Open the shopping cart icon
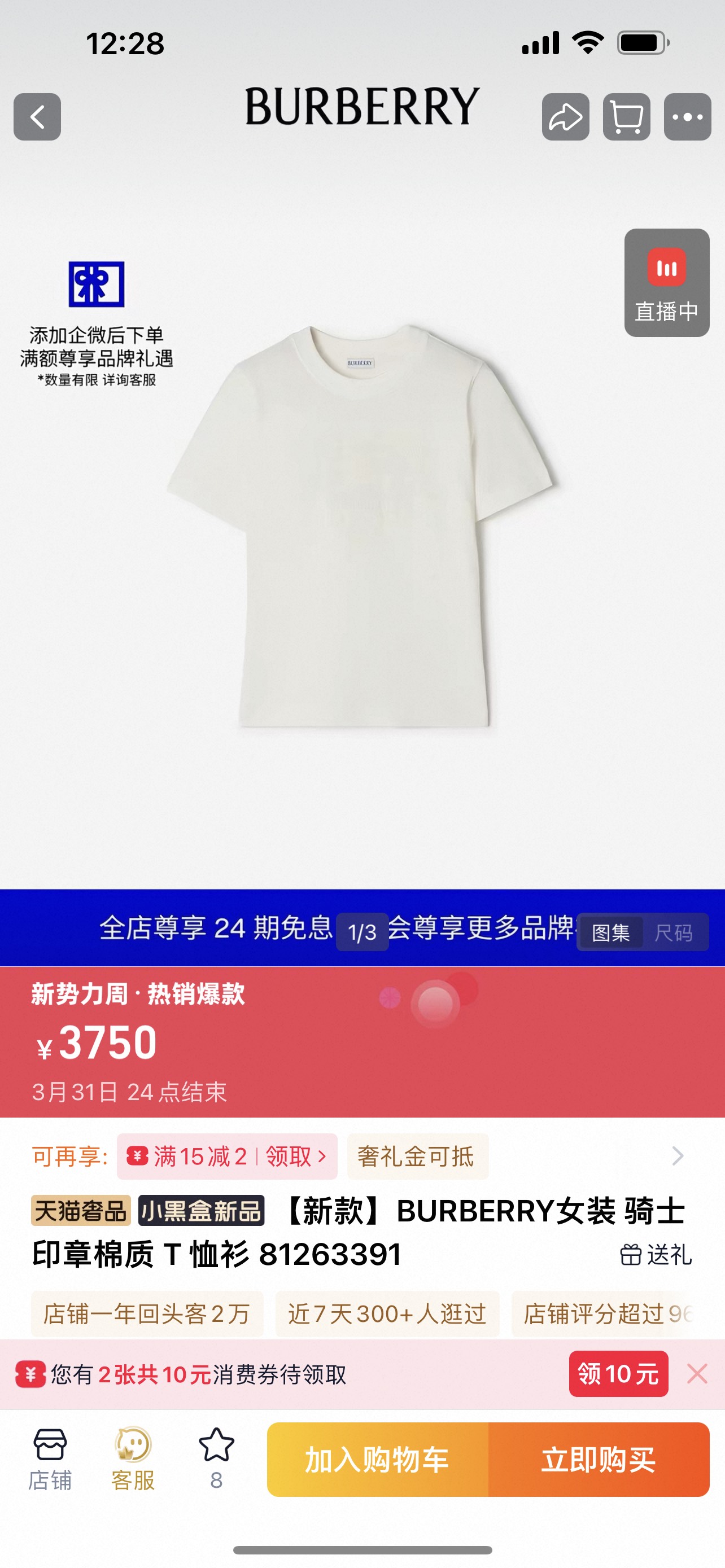 click(626, 117)
